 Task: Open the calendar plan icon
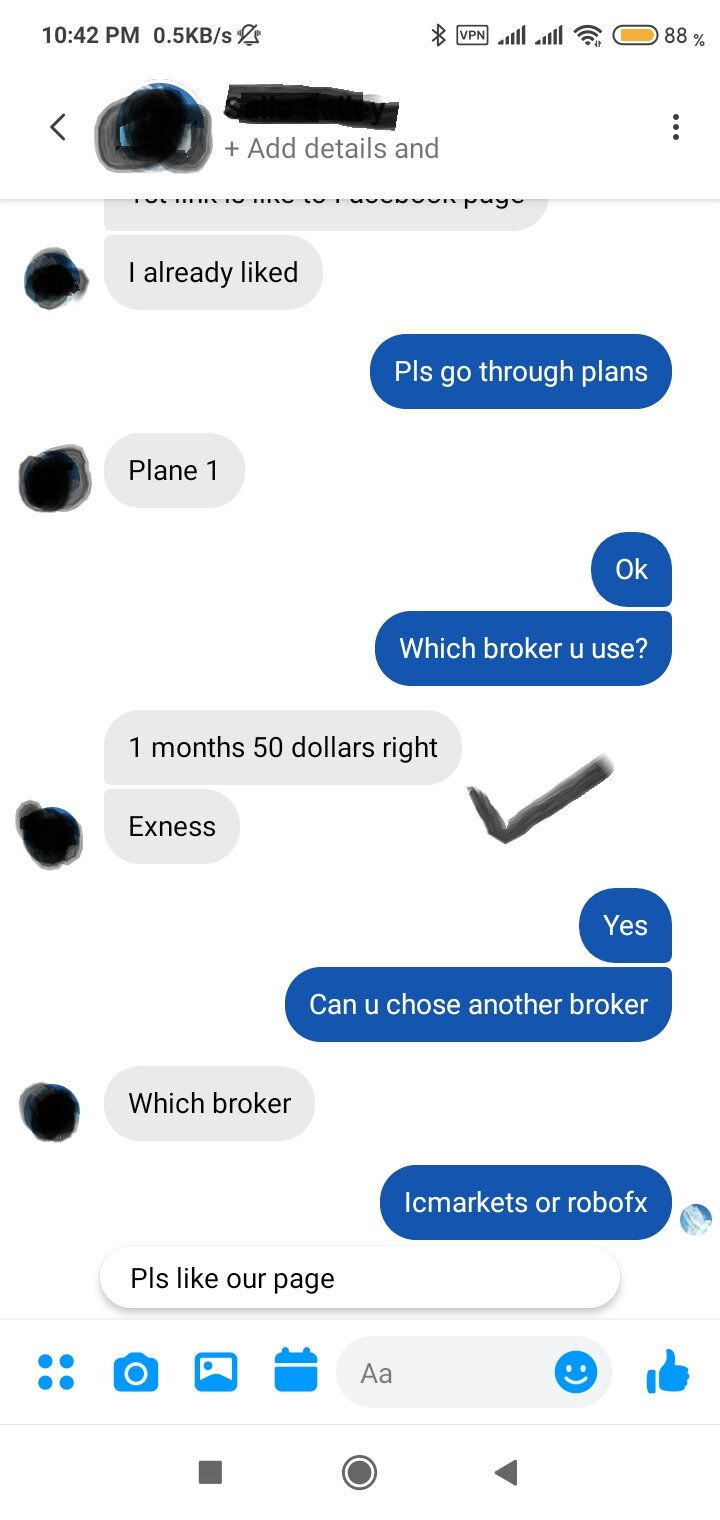tap(295, 1371)
